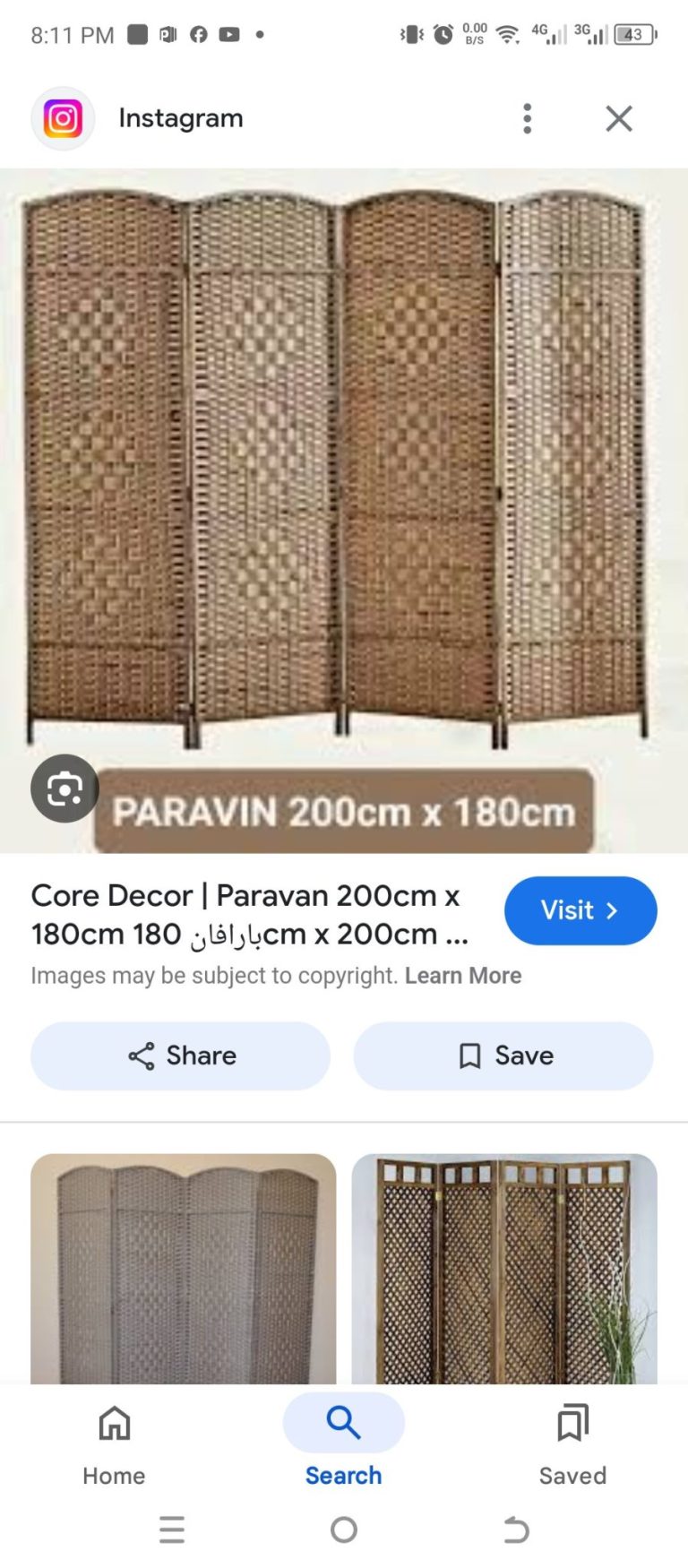The width and height of the screenshot is (688, 1568).
Task: Save this image to collection
Action: (503, 1055)
